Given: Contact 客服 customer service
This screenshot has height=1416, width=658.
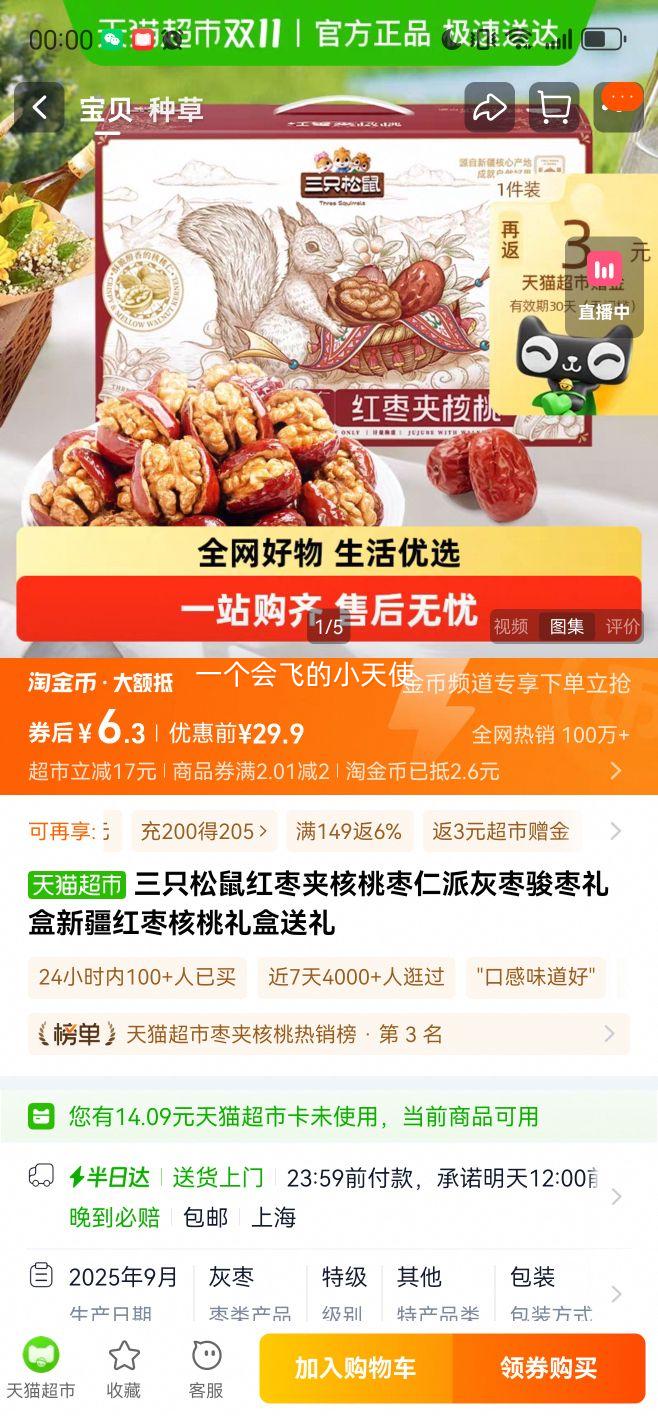Looking at the screenshot, I should click(x=206, y=1368).
